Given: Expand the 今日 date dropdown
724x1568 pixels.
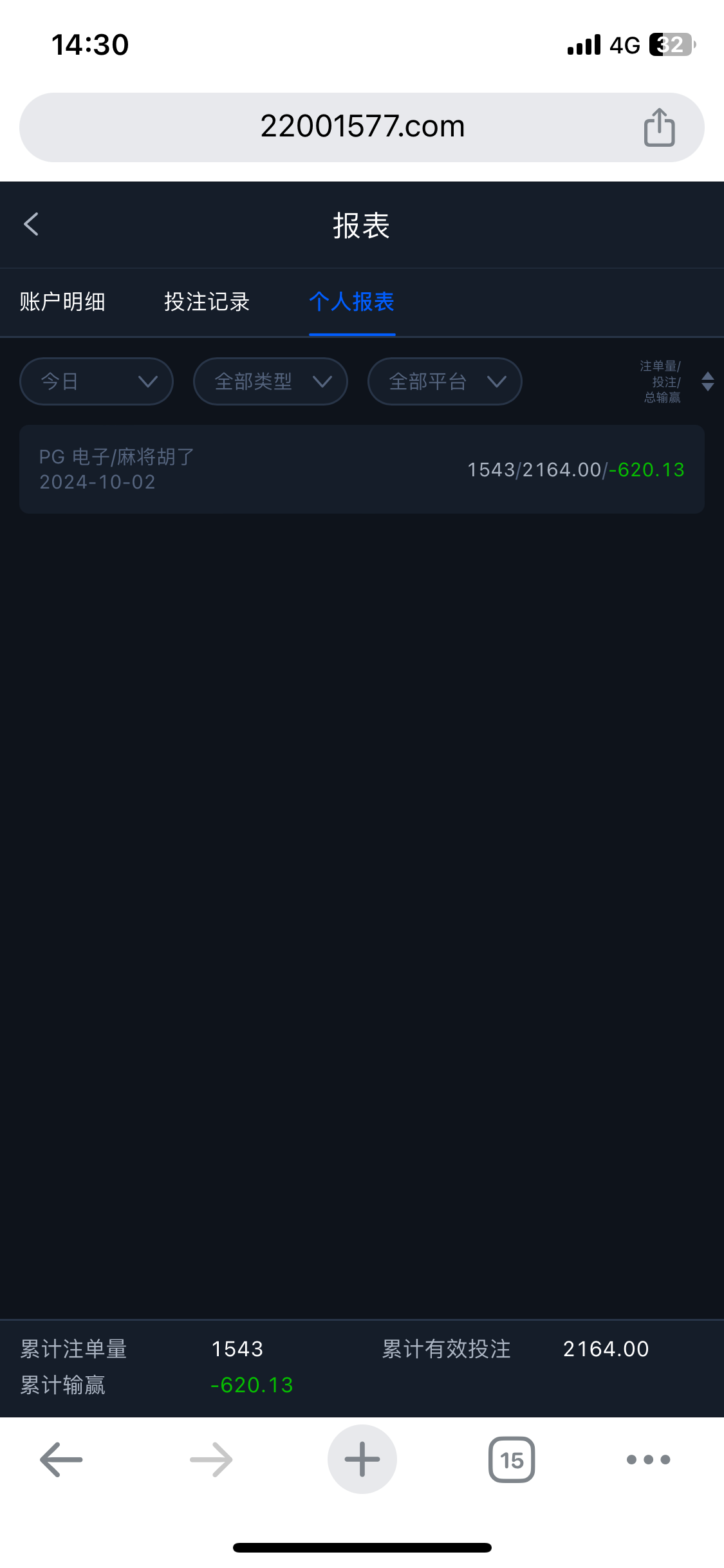Looking at the screenshot, I should pyautogui.click(x=97, y=382).
